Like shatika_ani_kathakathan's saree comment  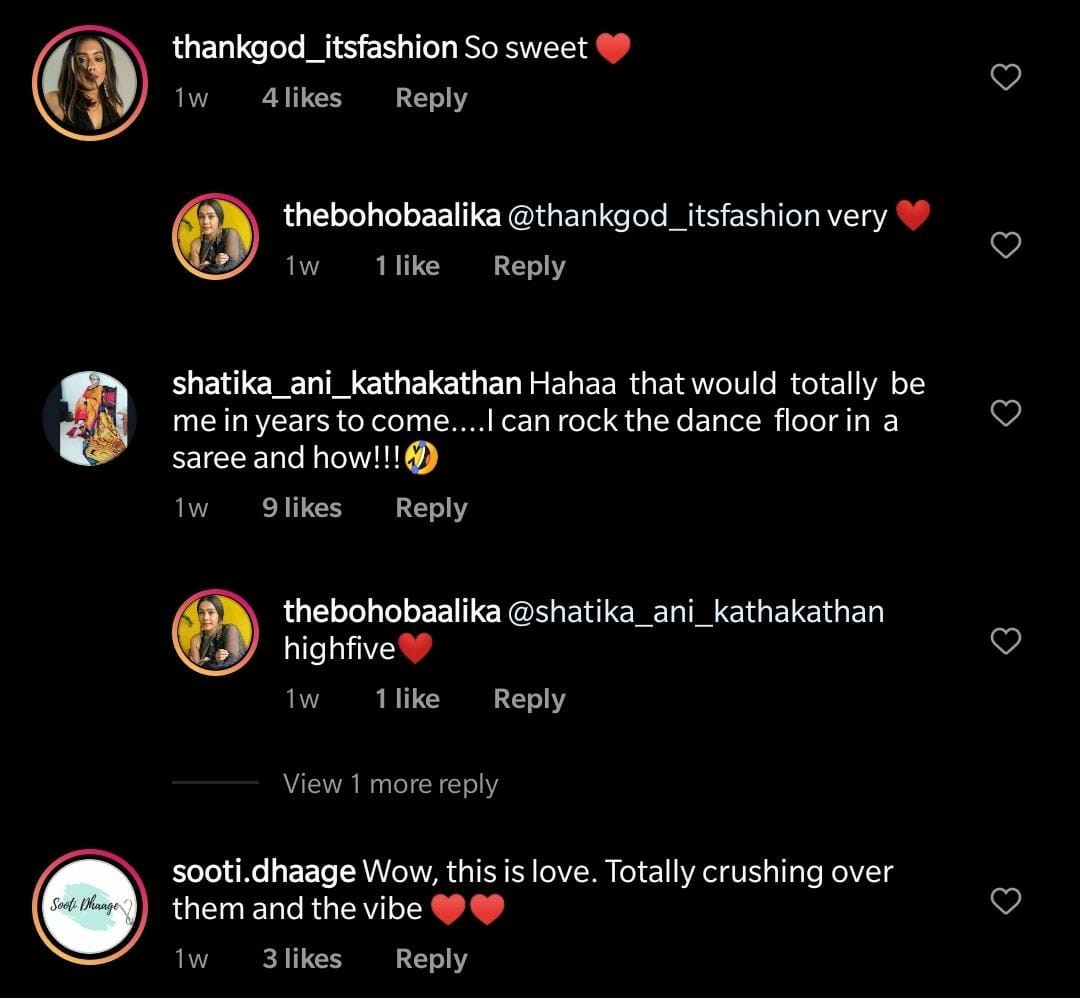click(1005, 412)
